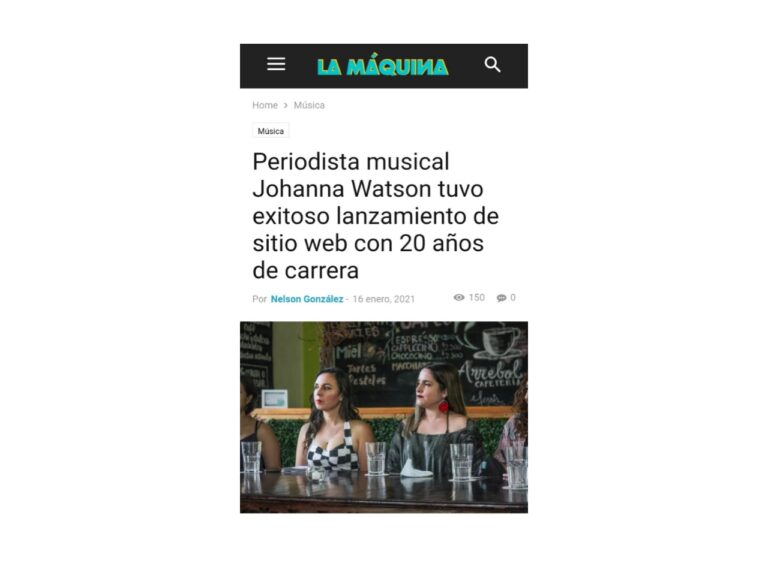Open the article comments icon
This screenshot has height=575, width=768.
point(502,298)
